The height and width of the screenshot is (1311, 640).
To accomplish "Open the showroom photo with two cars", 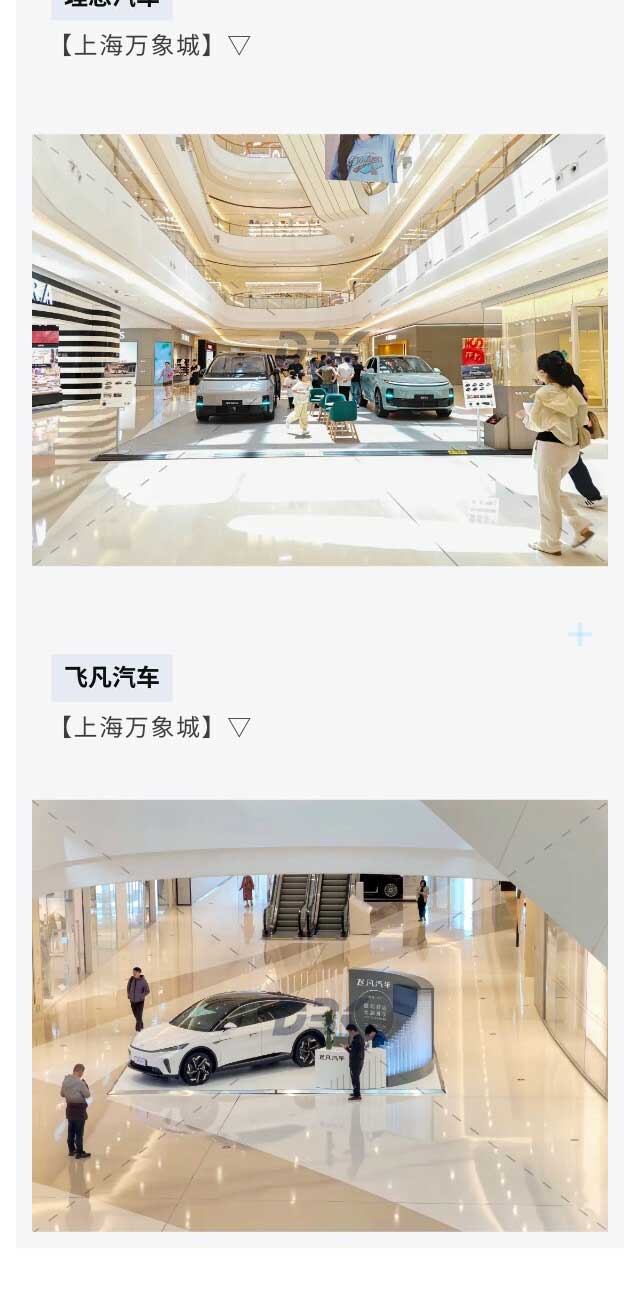I will click(320, 350).
